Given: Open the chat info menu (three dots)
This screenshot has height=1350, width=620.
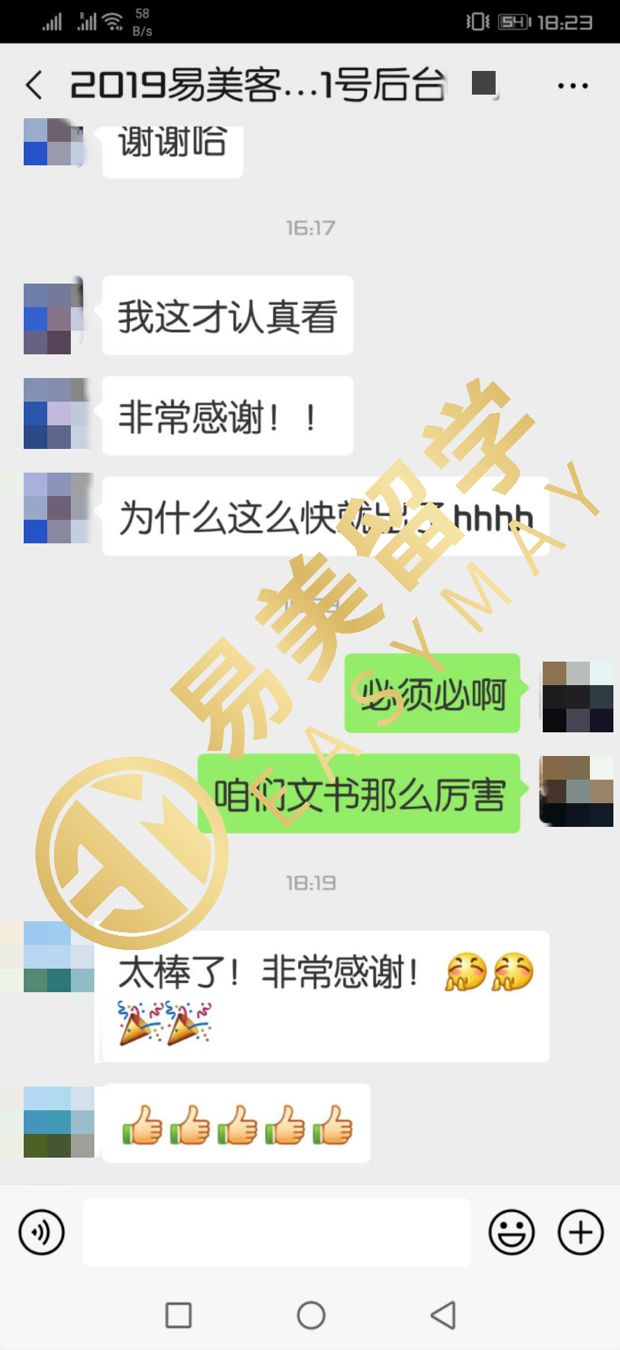Looking at the screenshot, I should (572, 86).
